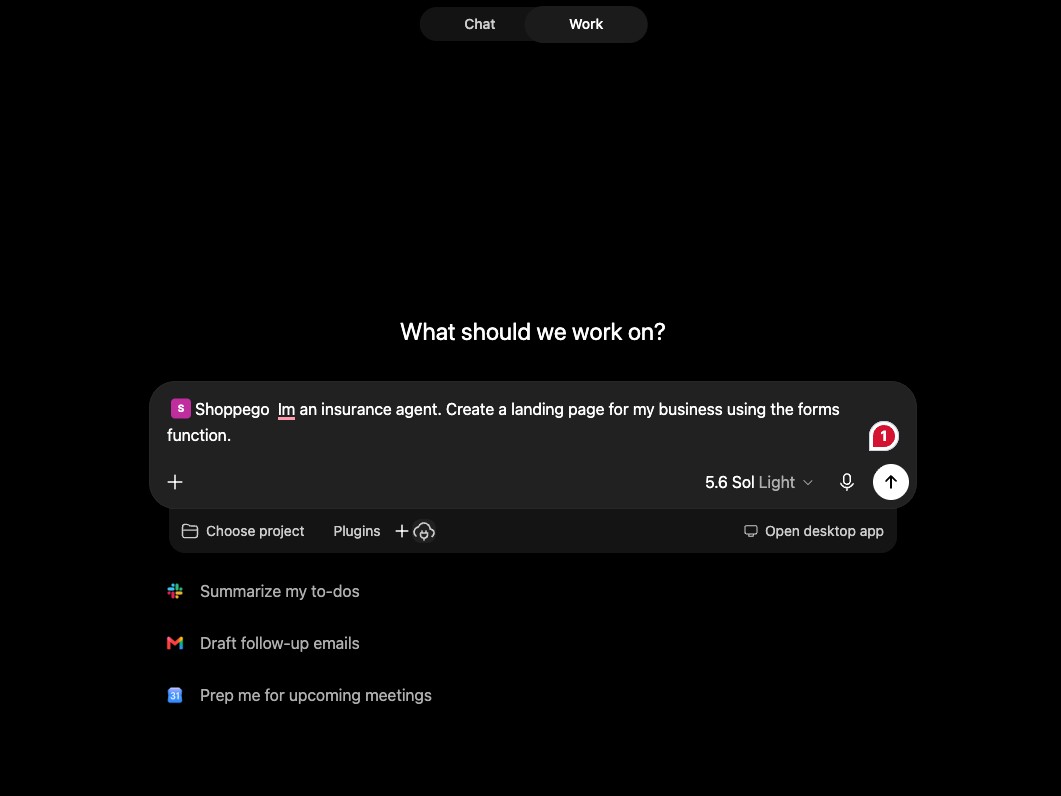Select Prep me for upcoming meetings
The height and width of the screenshot is (796, 1061).
coord(299,696)
